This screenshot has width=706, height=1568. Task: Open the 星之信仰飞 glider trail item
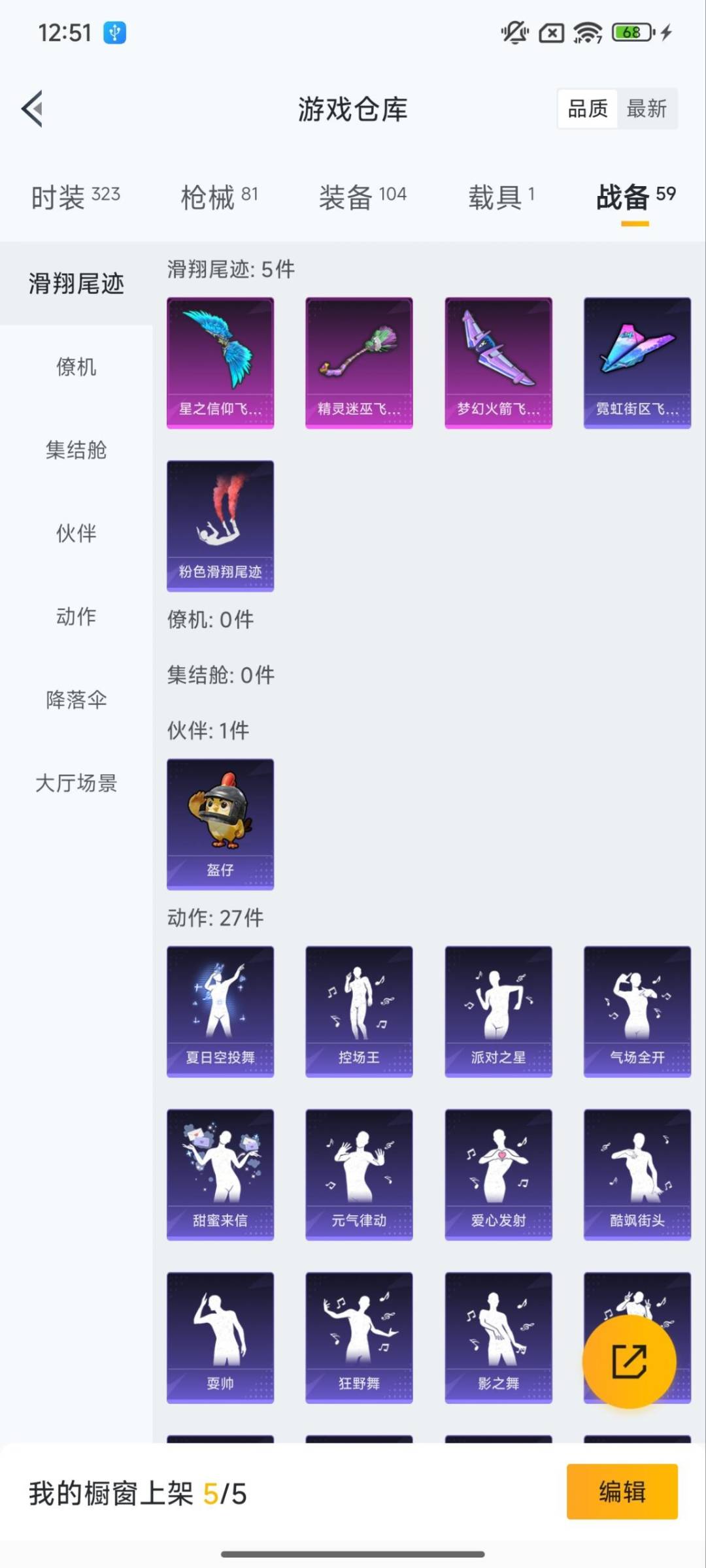220,361
